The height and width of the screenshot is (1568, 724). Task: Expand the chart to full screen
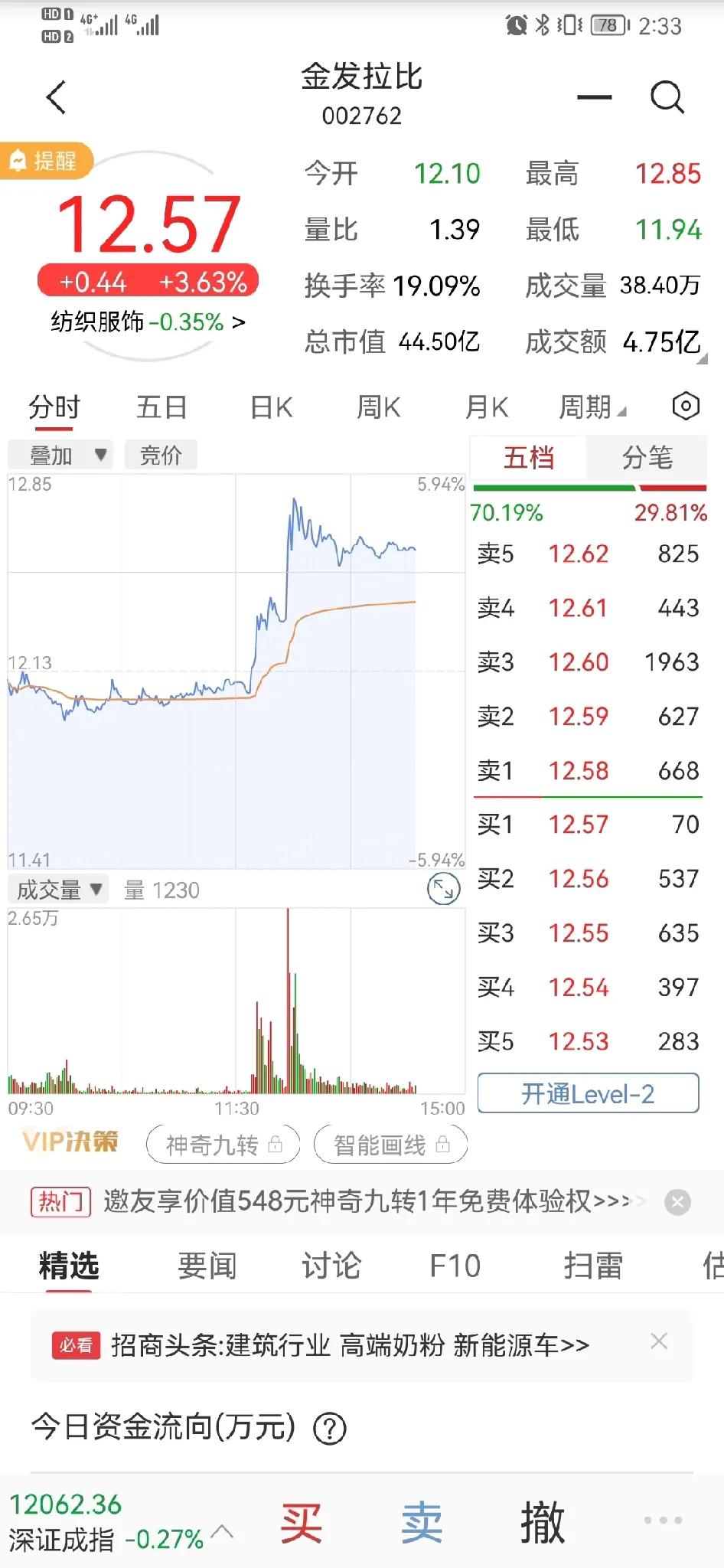click(443, 889)
